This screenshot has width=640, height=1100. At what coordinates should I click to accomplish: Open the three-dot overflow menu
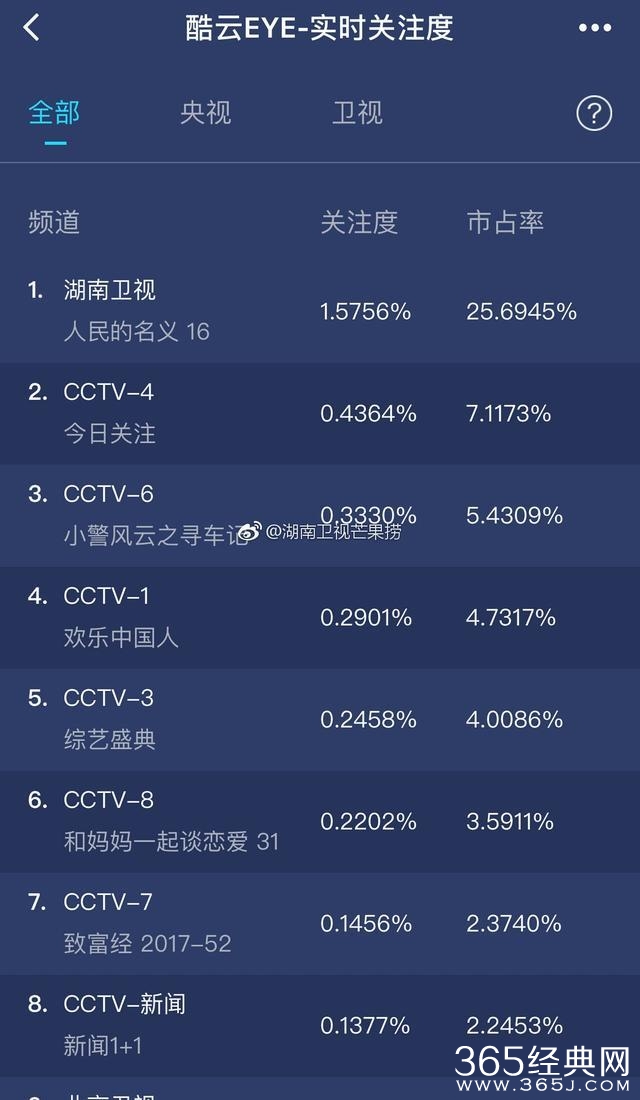pos(594,28)
